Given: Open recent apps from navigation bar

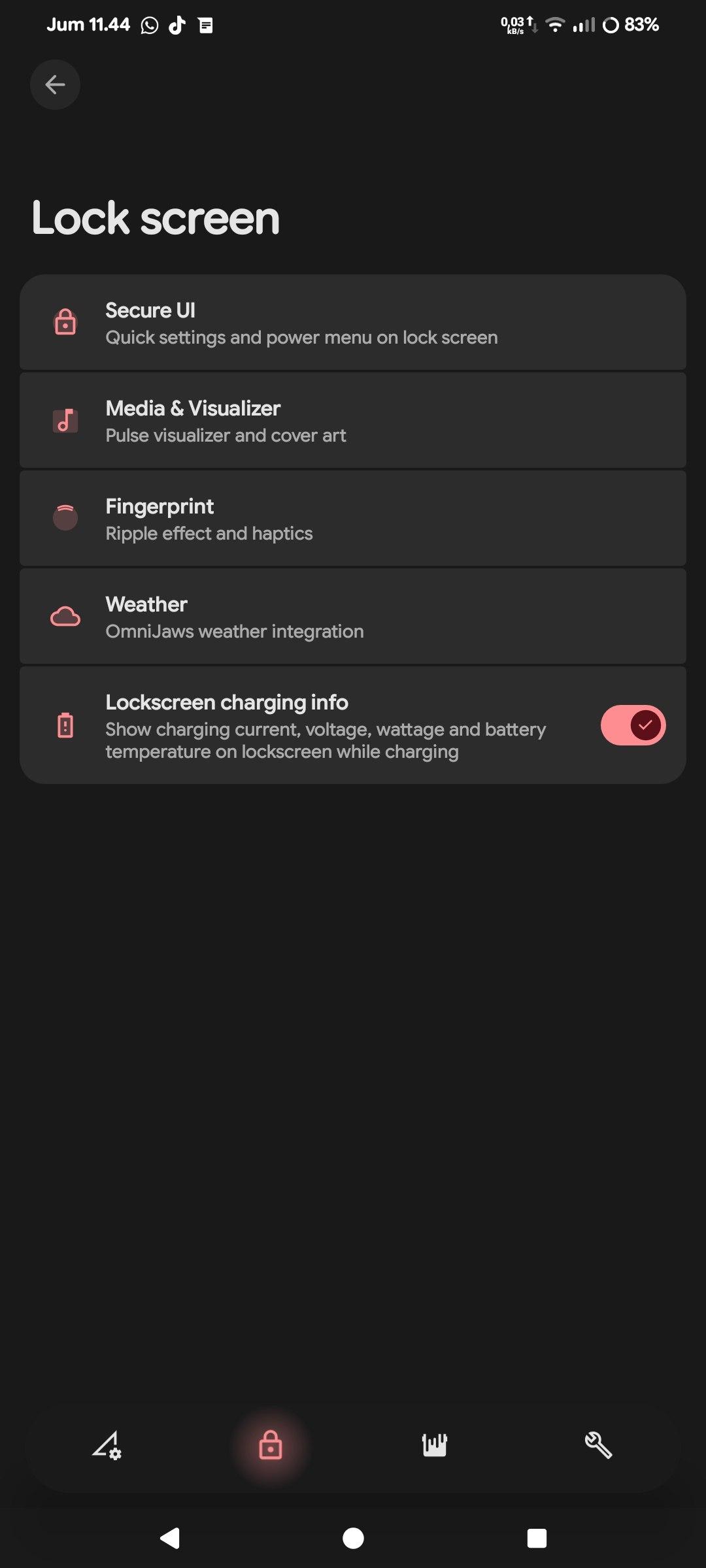Looking at the screenshot, I should point(537,1539).
